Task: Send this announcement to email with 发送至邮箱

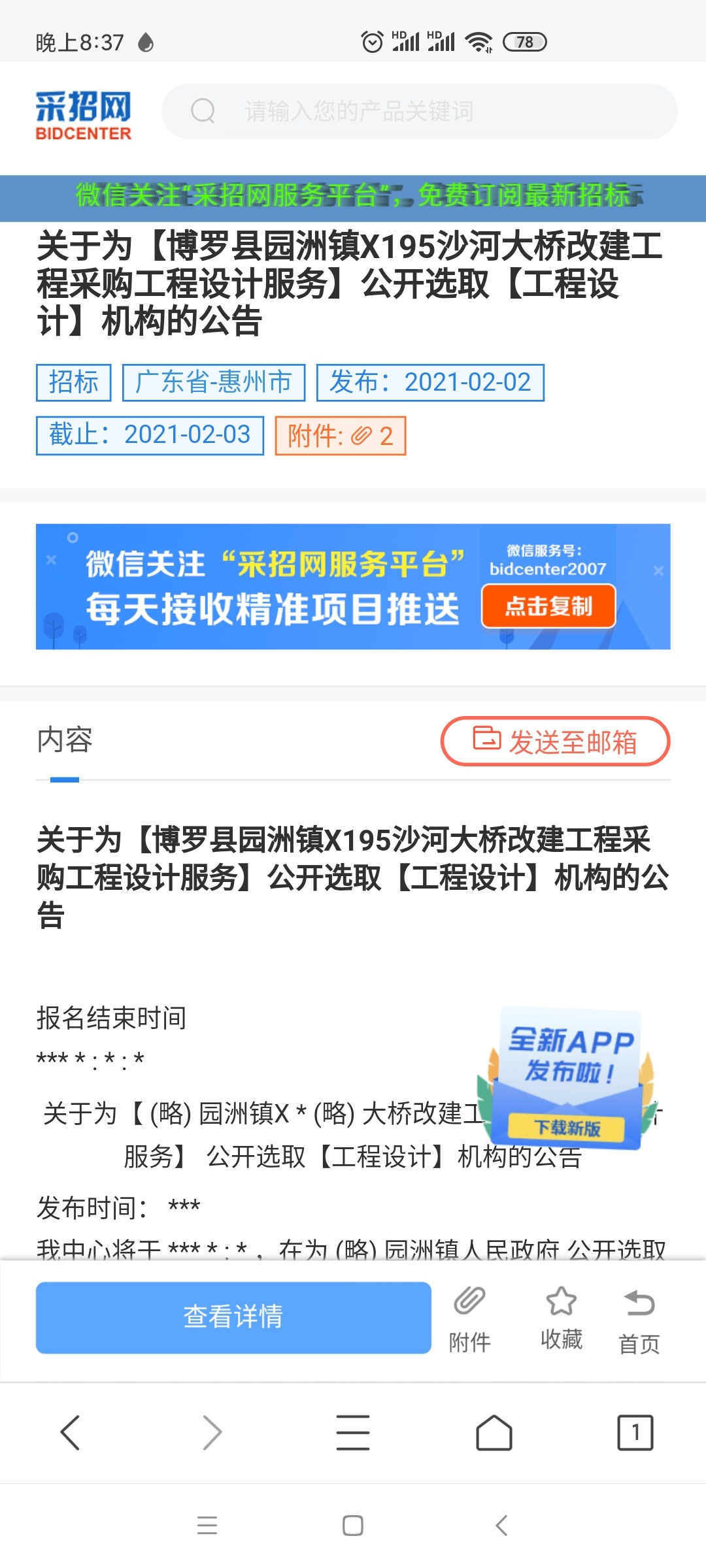Action: [555, 742]
